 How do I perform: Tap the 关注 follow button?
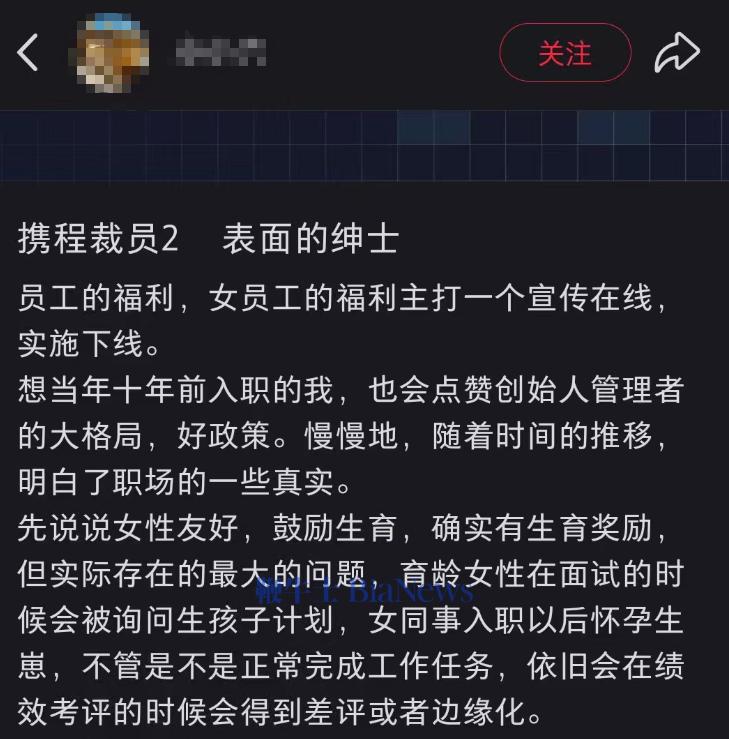[x=565, y=53]
